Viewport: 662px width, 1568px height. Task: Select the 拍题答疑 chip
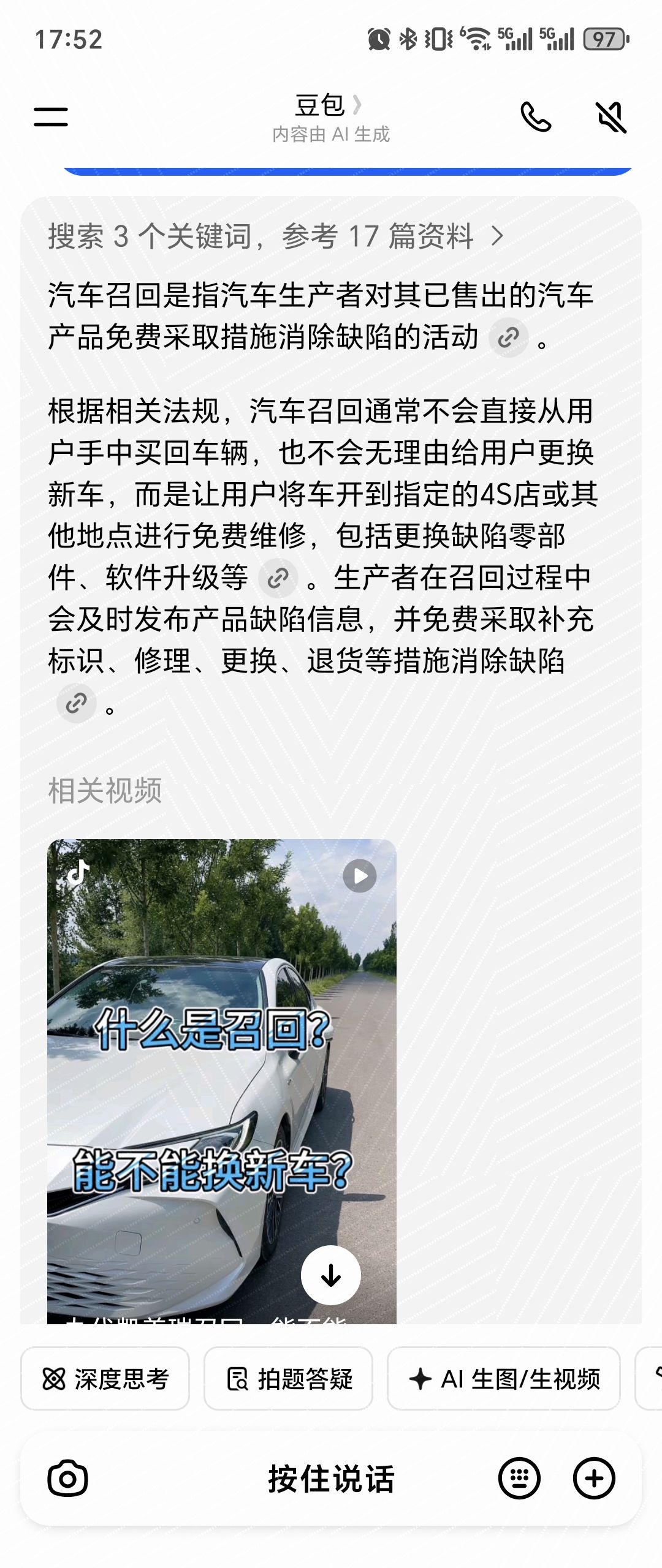[x=288, y=1379]
